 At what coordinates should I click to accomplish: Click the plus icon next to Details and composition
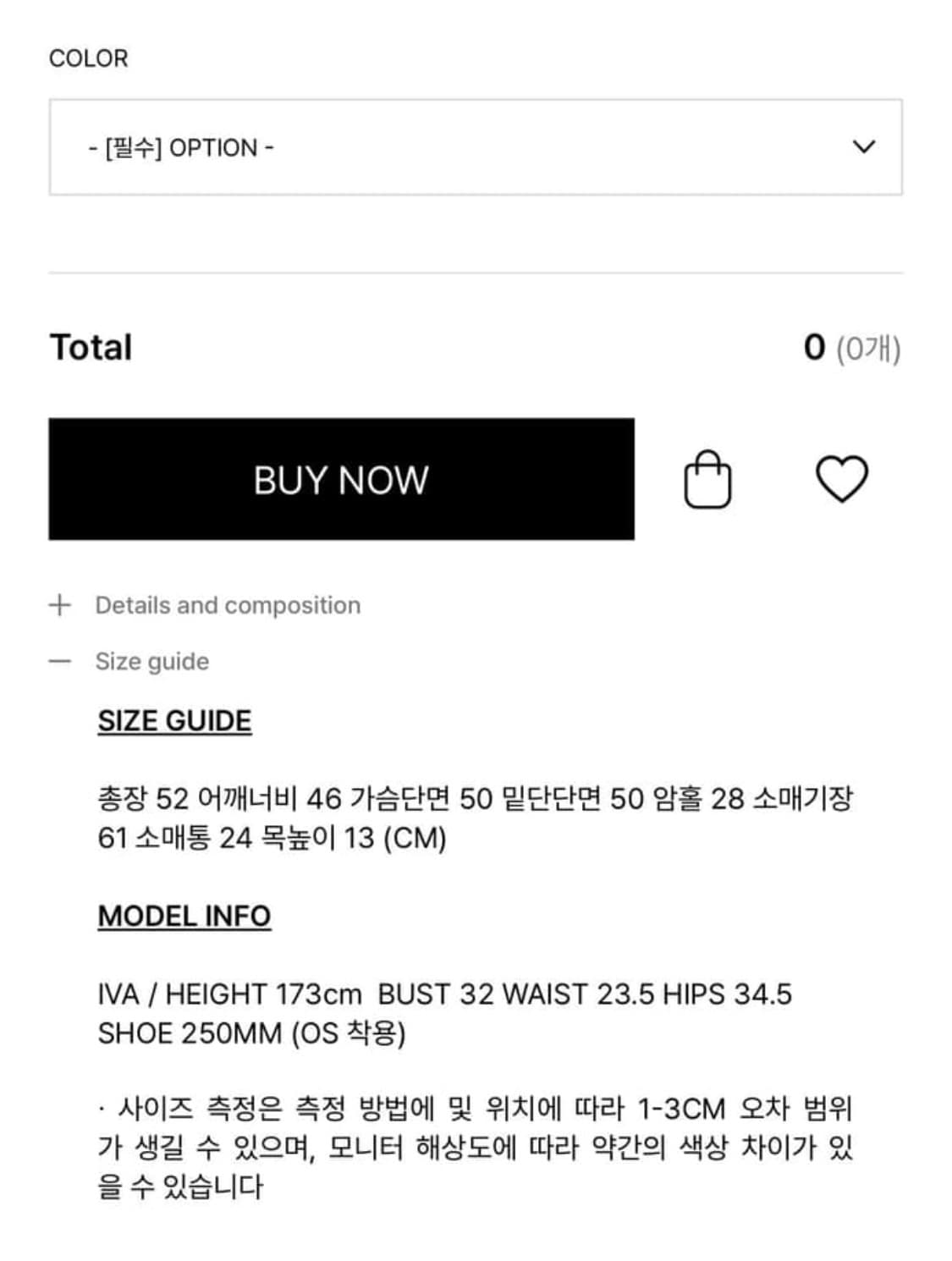tap(59, 604)
